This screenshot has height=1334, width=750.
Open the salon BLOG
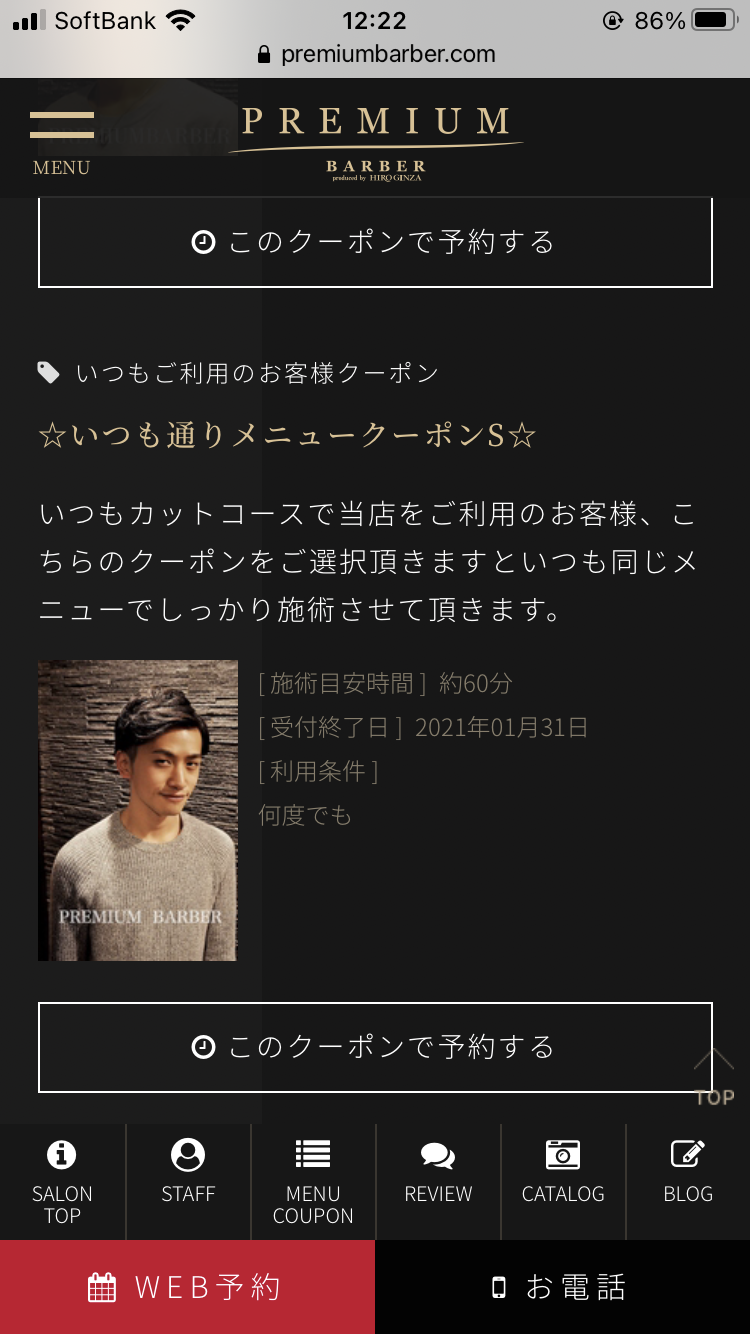pos(688,1172)
